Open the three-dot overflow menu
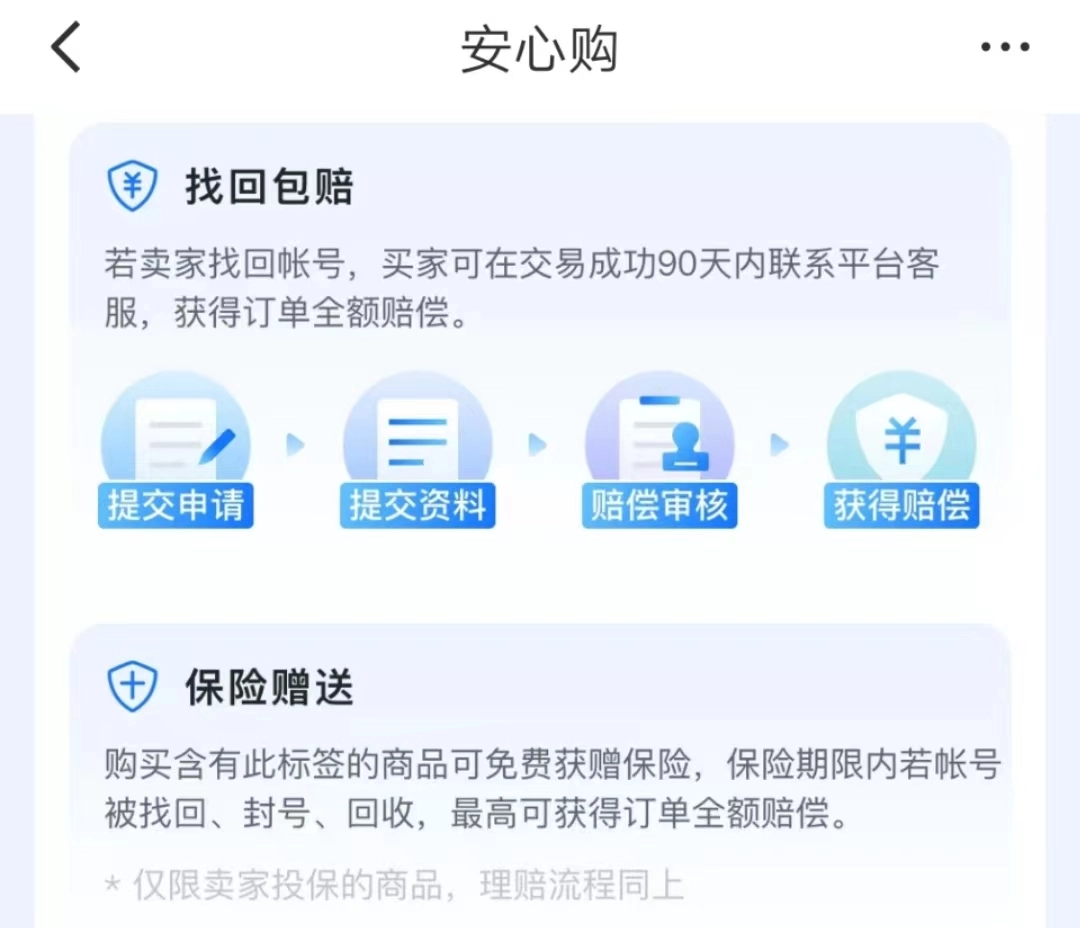 (1005, 47)
